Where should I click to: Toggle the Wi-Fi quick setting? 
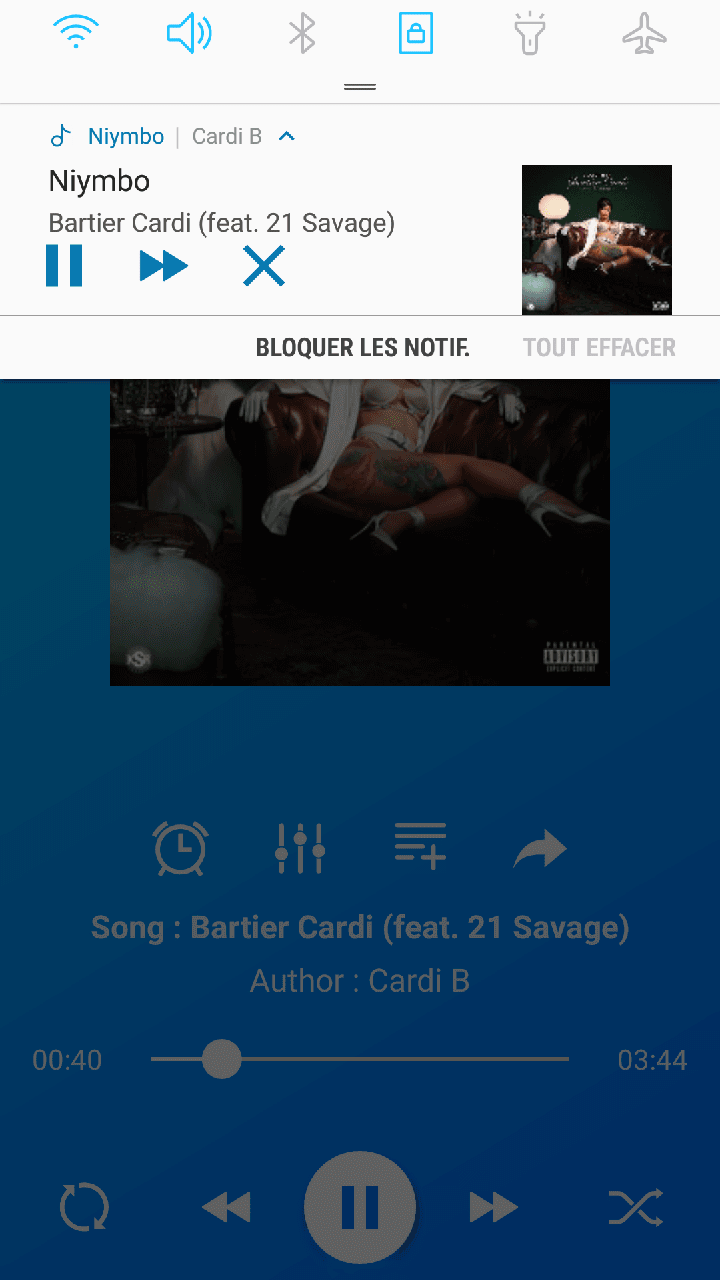74,34
